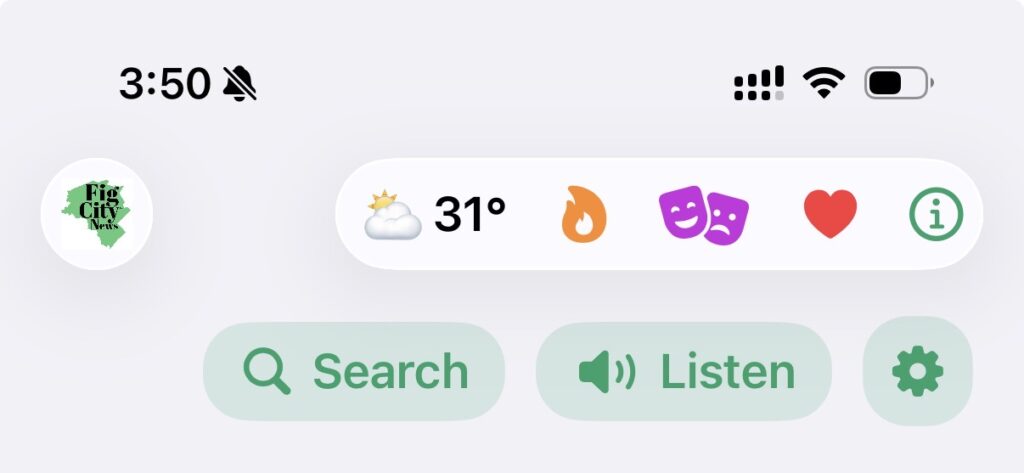Screen dimensions: 1024x473
Task: Open the Fig City News logo button
Action: point(97,214)
